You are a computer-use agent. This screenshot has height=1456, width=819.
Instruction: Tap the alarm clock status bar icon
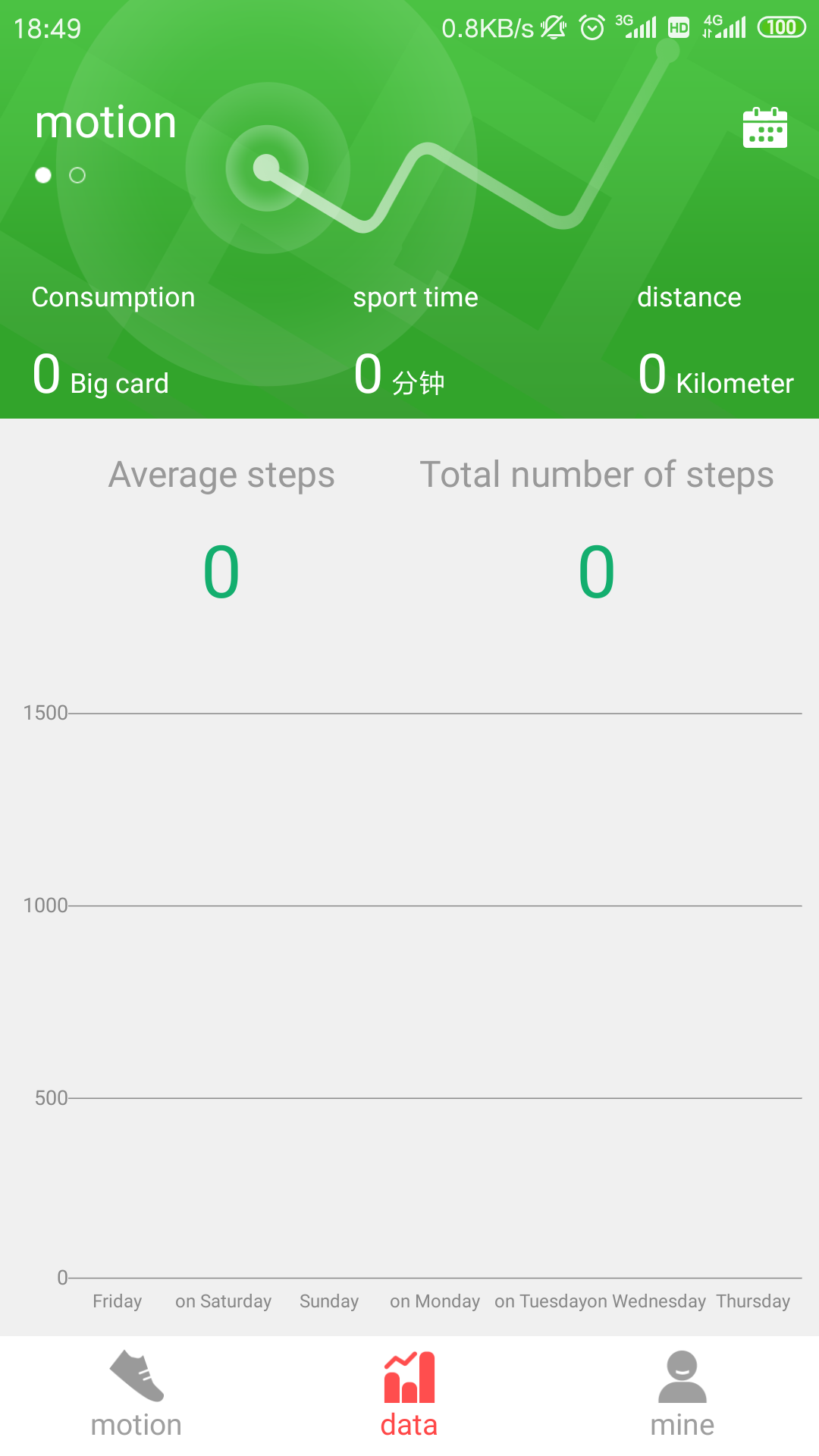tap(591, 27)
